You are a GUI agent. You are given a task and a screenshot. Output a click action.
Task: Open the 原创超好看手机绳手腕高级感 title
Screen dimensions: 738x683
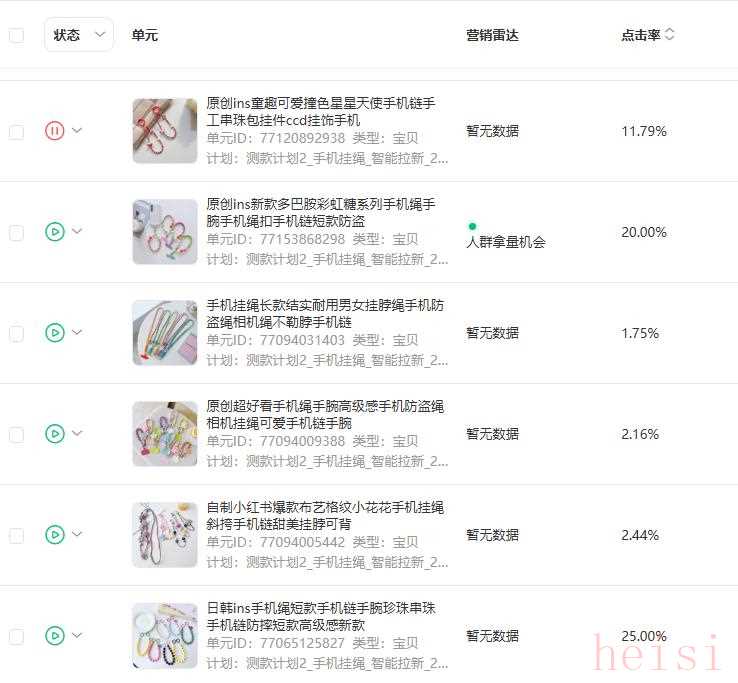pos(325,414)
